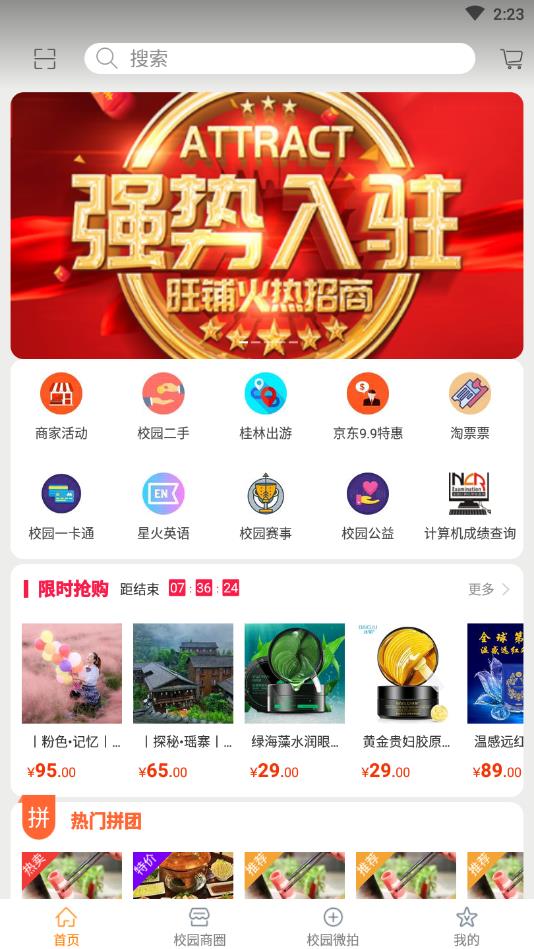Open 计算机成绩查询 shortcut
Screen dimensions: 534x949
(x=470, y=507)
